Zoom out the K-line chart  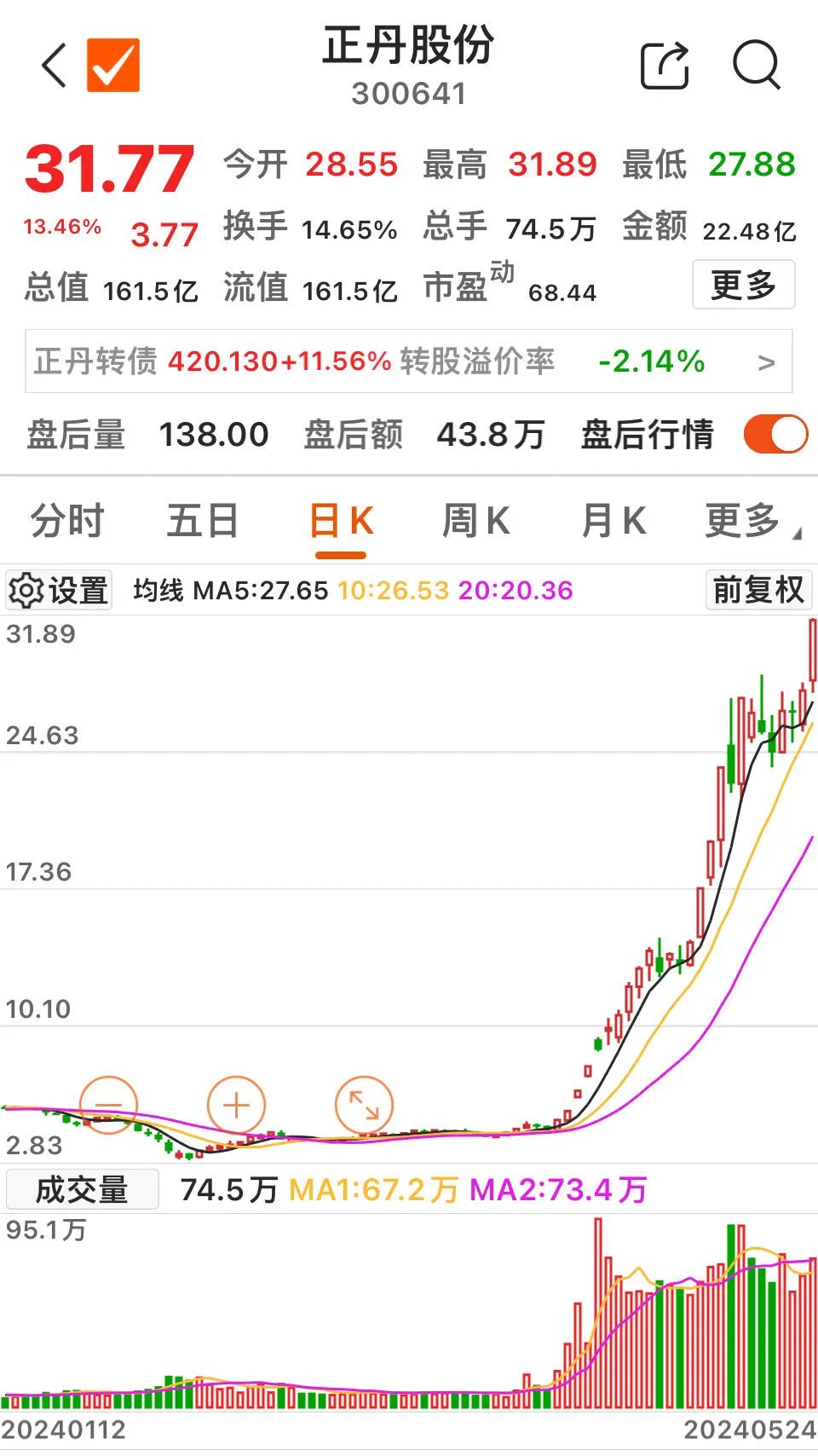(108, 1105)
